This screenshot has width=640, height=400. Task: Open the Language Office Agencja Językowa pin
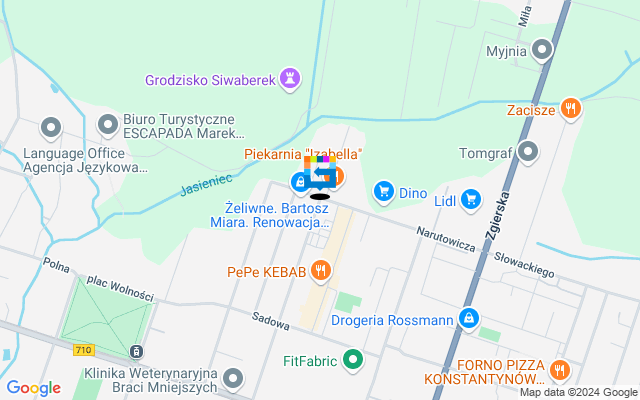[50, 127]
